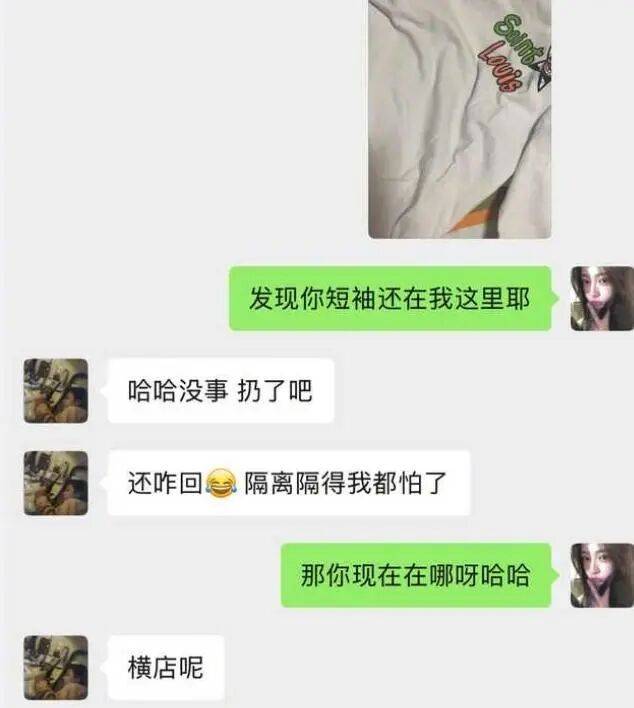Tap contact avatar beside "横店呢" message
Screen dimensions: 634x708
tap(55, 667)
